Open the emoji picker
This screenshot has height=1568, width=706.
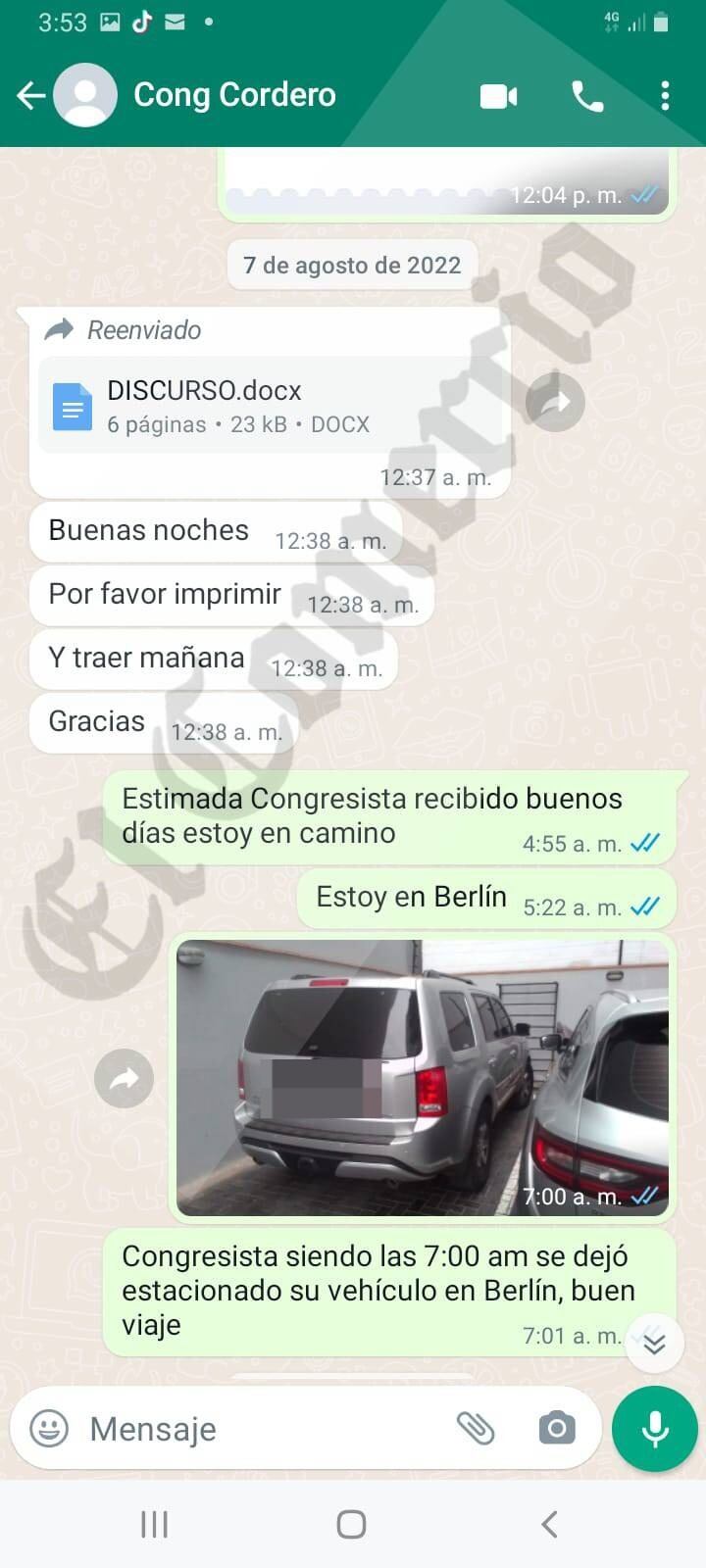[49, 1428]
